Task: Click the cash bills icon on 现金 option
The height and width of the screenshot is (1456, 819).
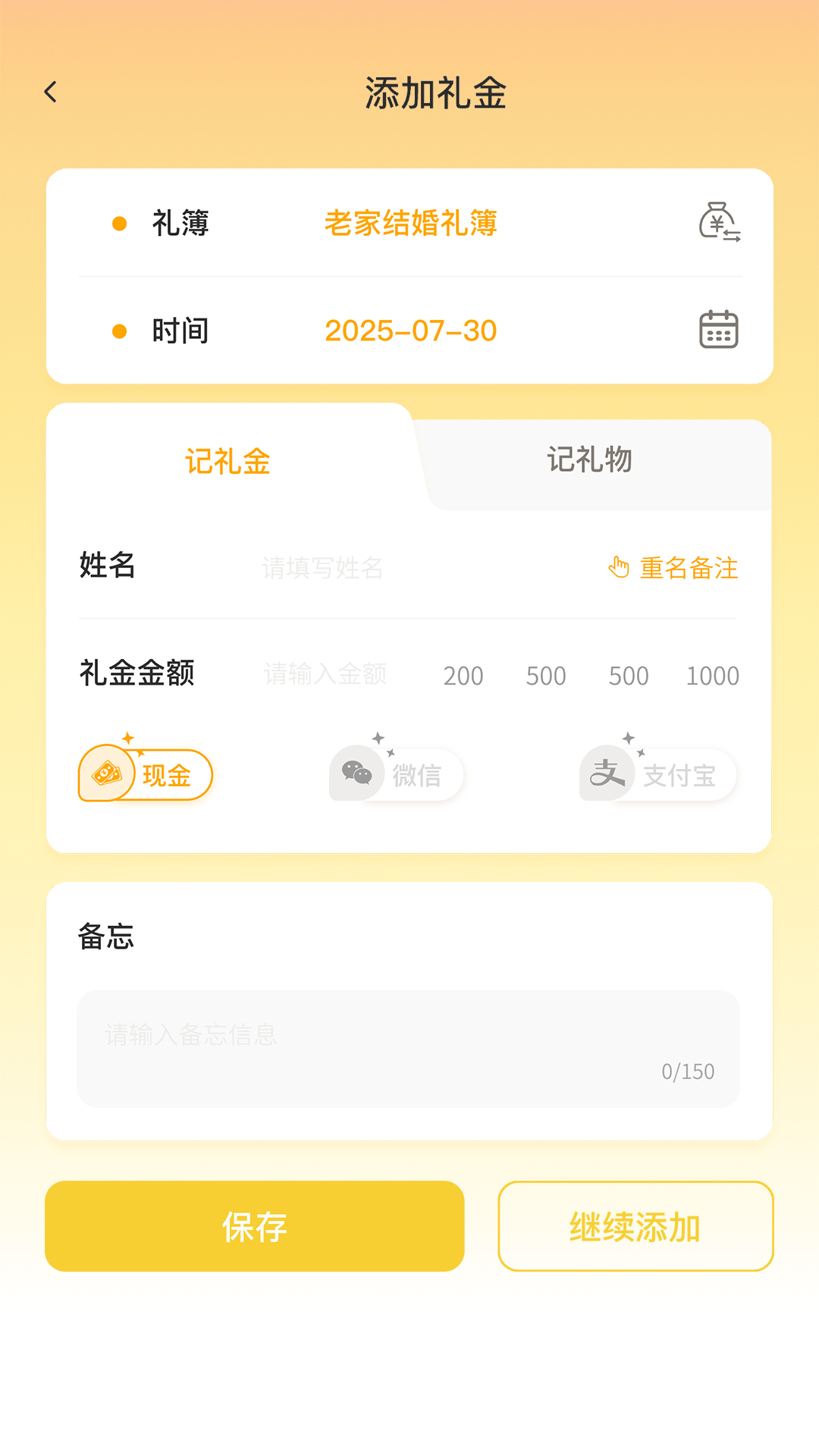Action: [x=107, y=773]
